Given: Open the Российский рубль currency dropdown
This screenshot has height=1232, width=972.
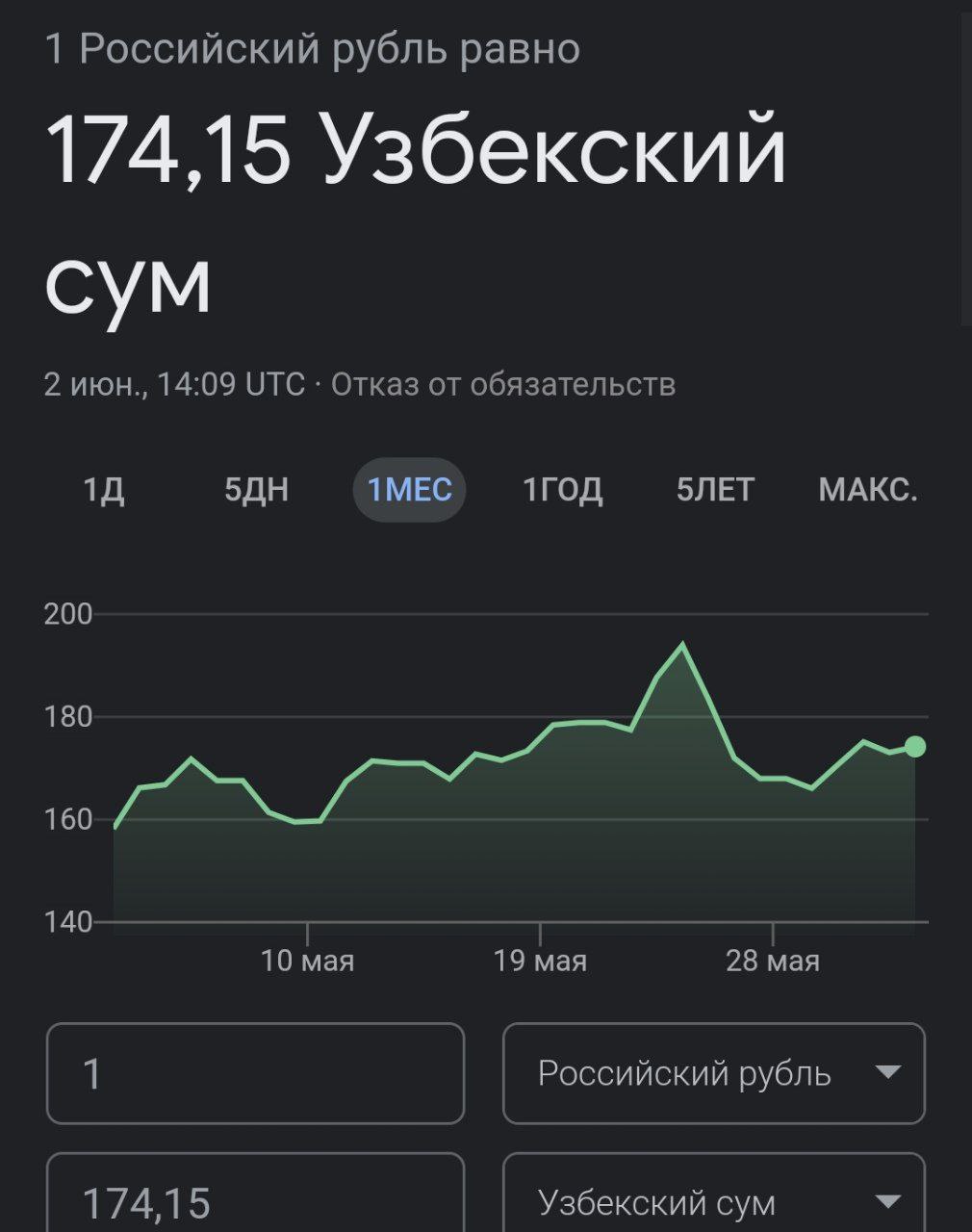Looking at the screenshot, I should tap(714, 1073).
